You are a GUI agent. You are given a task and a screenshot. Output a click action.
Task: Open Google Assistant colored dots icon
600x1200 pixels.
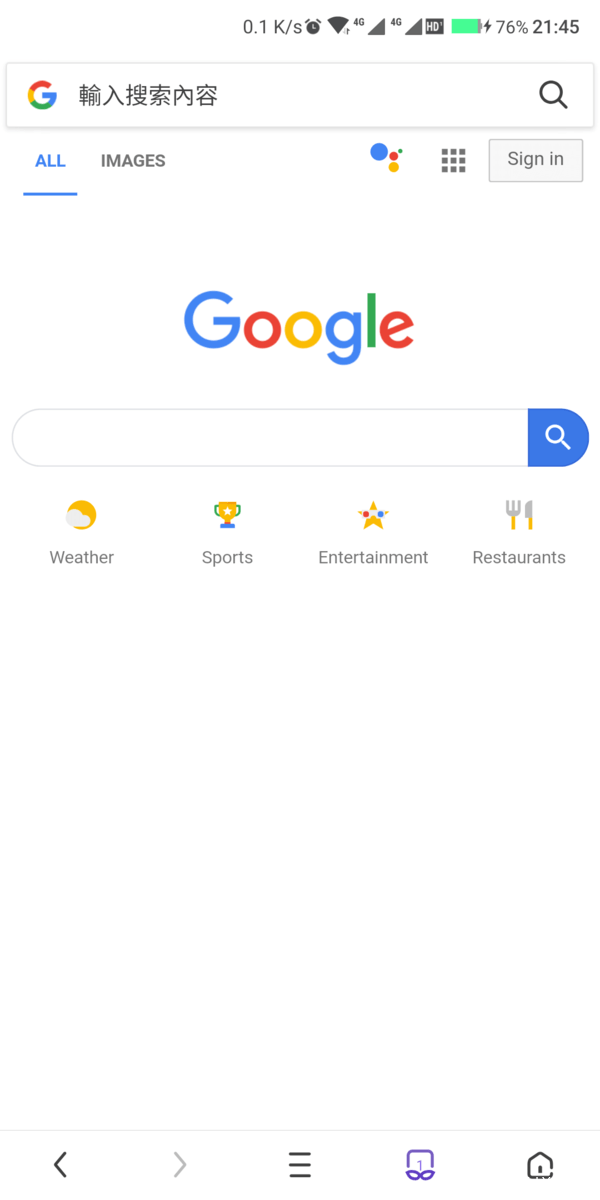386,158
